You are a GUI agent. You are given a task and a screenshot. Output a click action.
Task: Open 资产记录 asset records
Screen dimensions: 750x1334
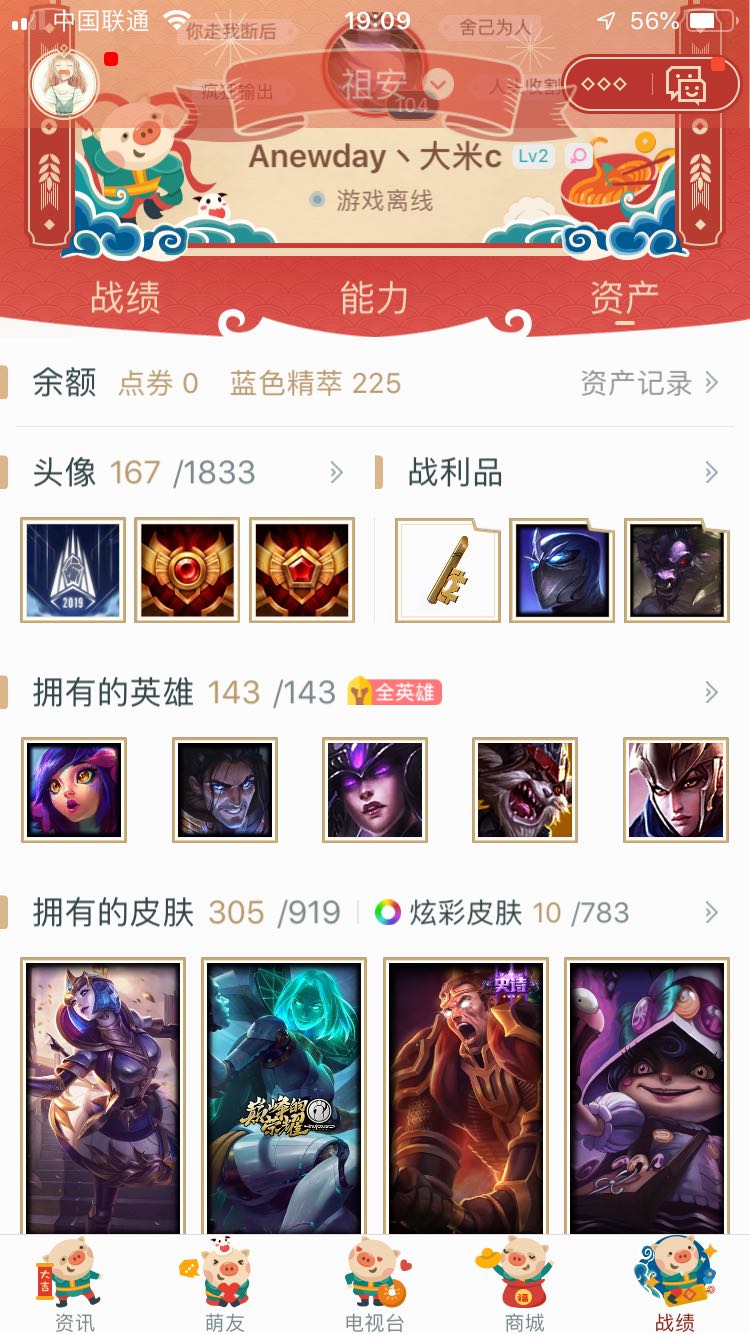[649, 383]
